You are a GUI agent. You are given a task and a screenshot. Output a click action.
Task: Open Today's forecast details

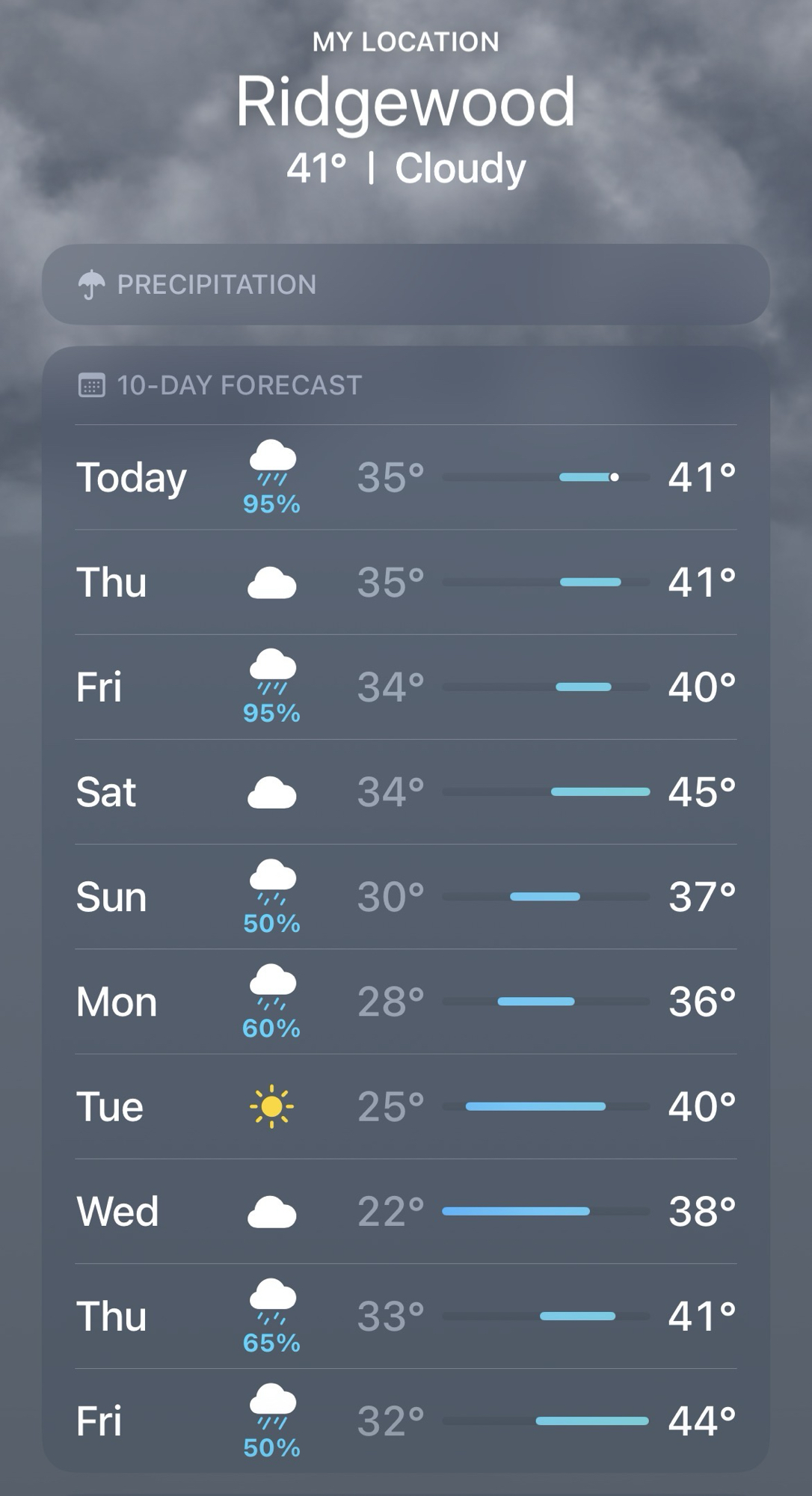pyautogui.click(x=405, y=477)
